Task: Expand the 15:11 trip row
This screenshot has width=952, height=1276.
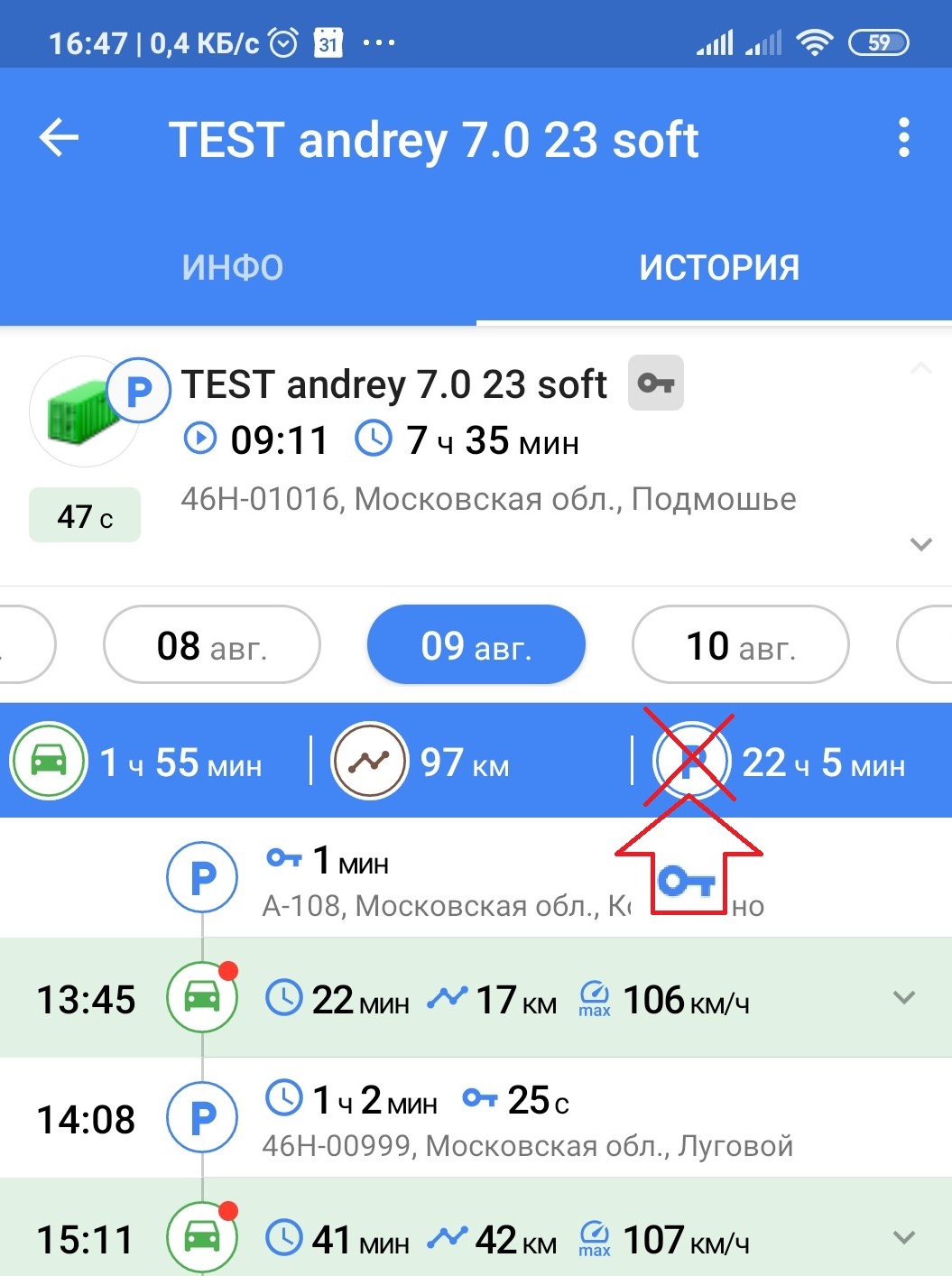Action: point(903,1238)
